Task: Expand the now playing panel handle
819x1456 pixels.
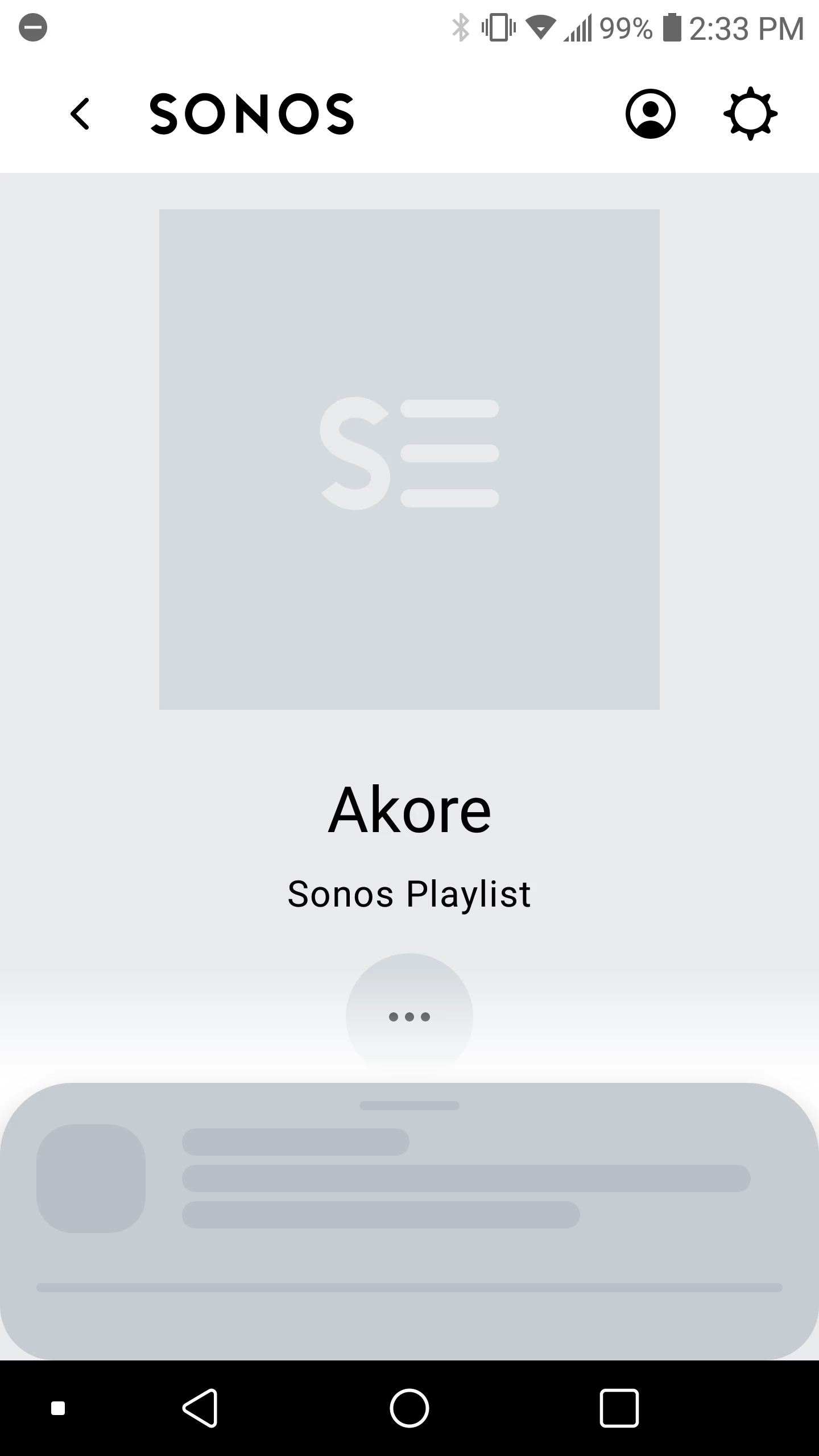Action: tap(409, 1106)
